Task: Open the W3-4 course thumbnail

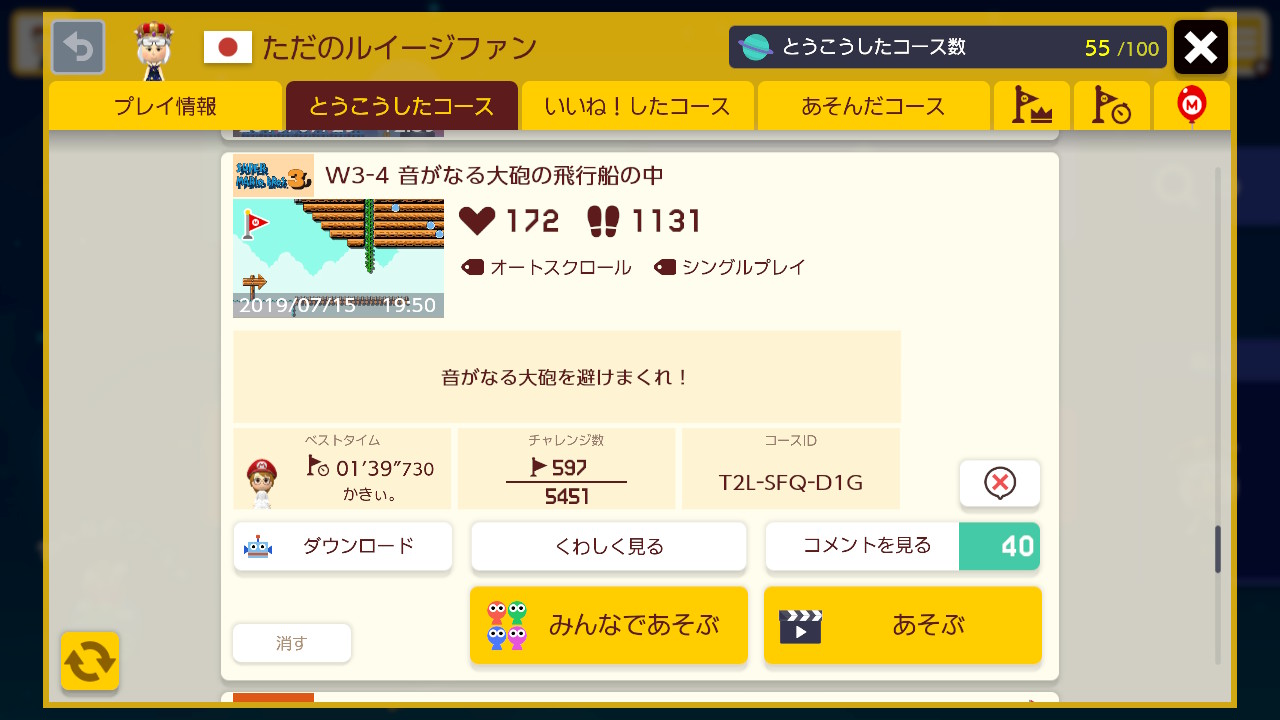Action: (x=338, y=258)
